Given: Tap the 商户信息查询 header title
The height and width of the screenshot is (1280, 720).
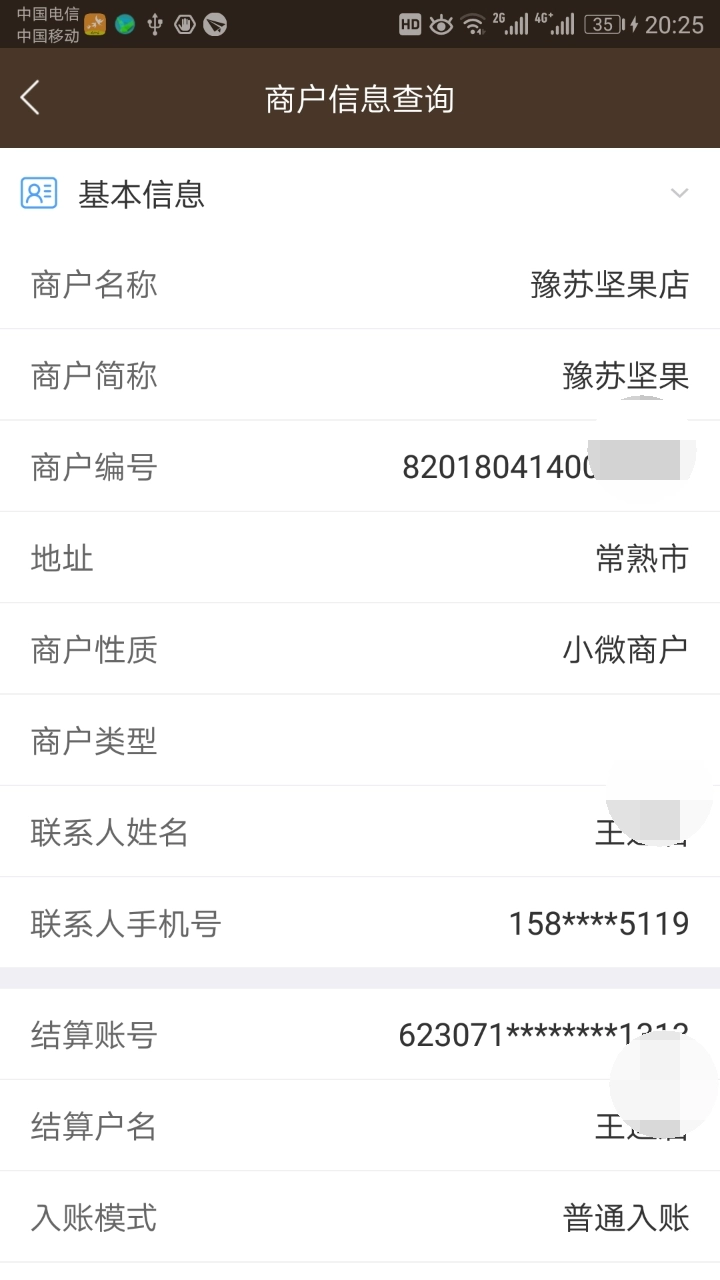Looking at the screenshot, I should click(360, 98).
